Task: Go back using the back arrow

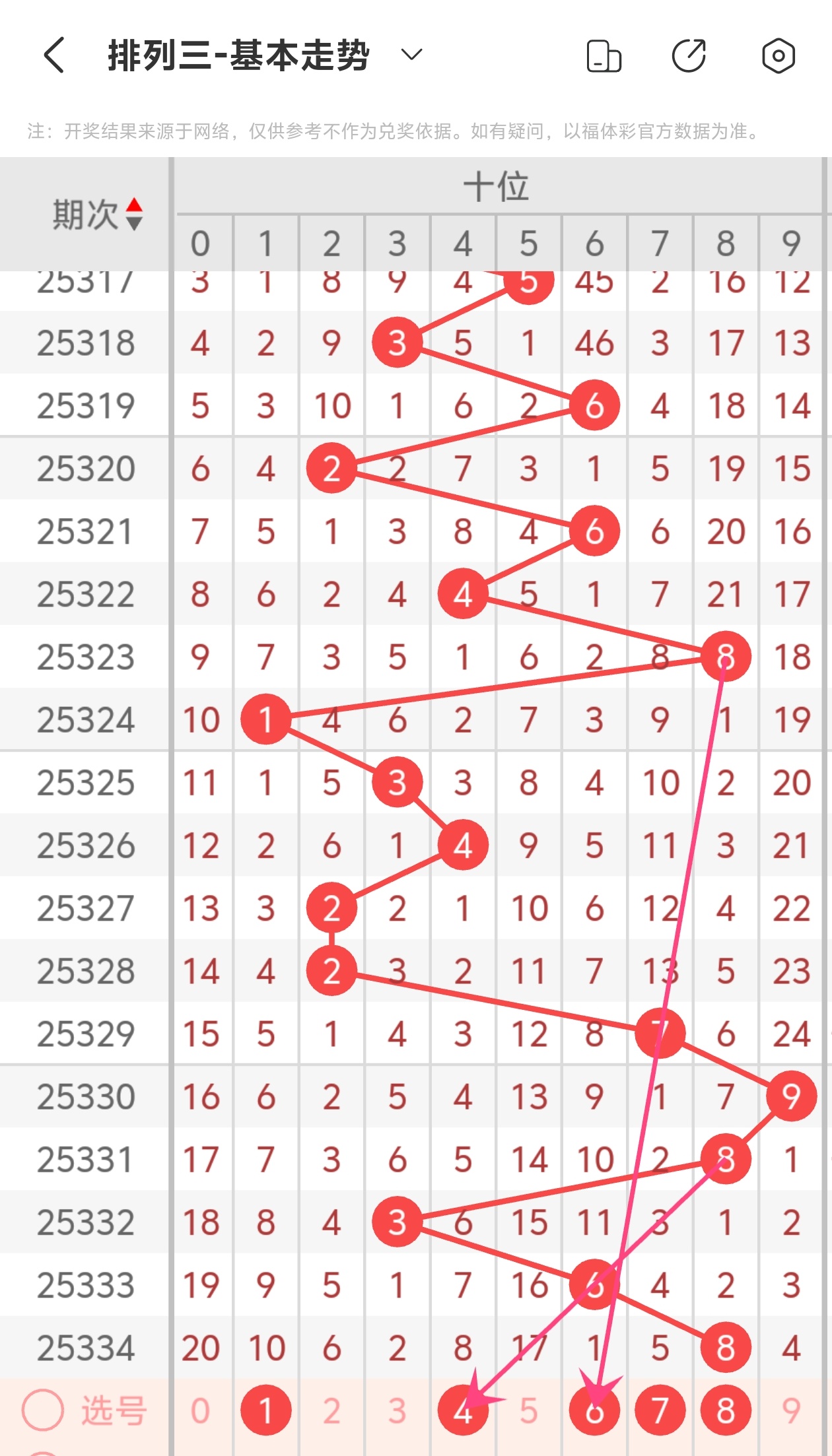Action: (x=54, y=55)
